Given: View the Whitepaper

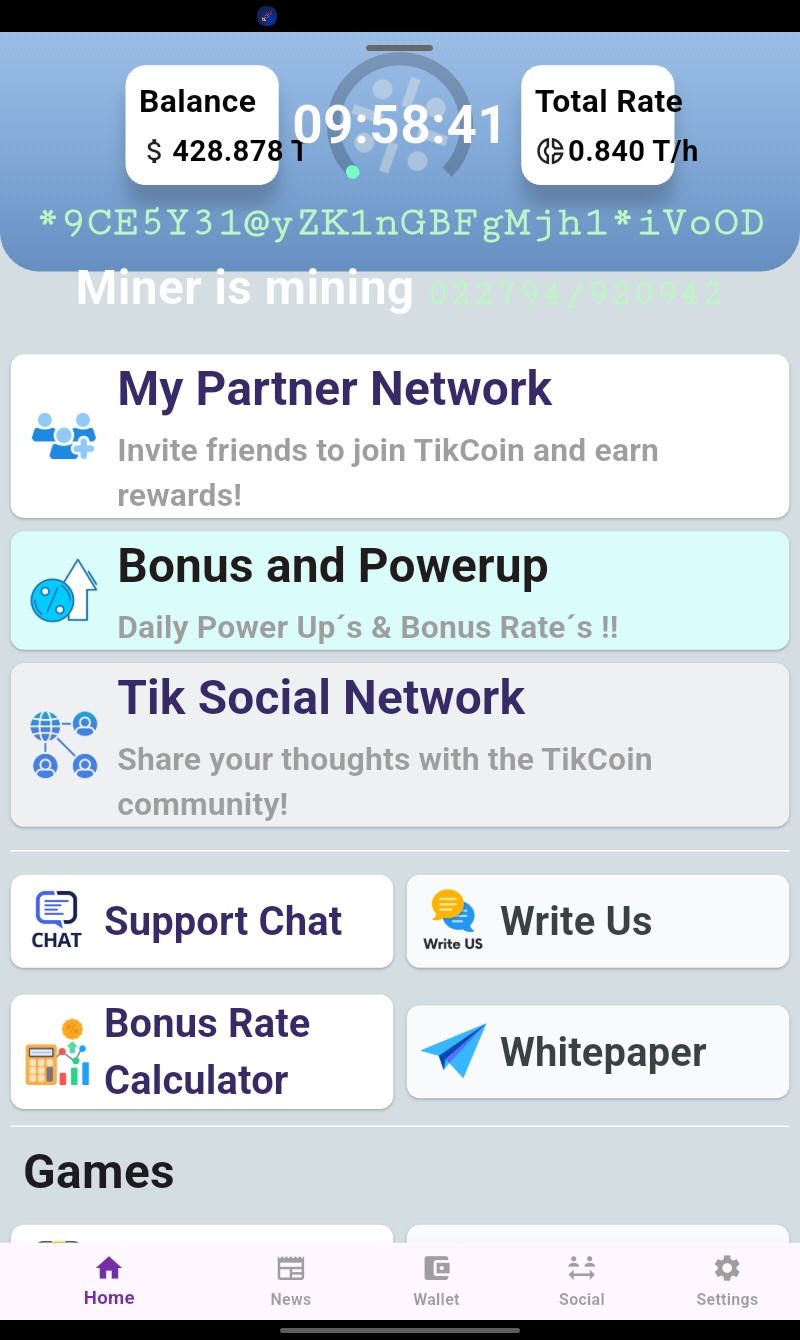Looking at the screenshot, I should pos(597,1051).
